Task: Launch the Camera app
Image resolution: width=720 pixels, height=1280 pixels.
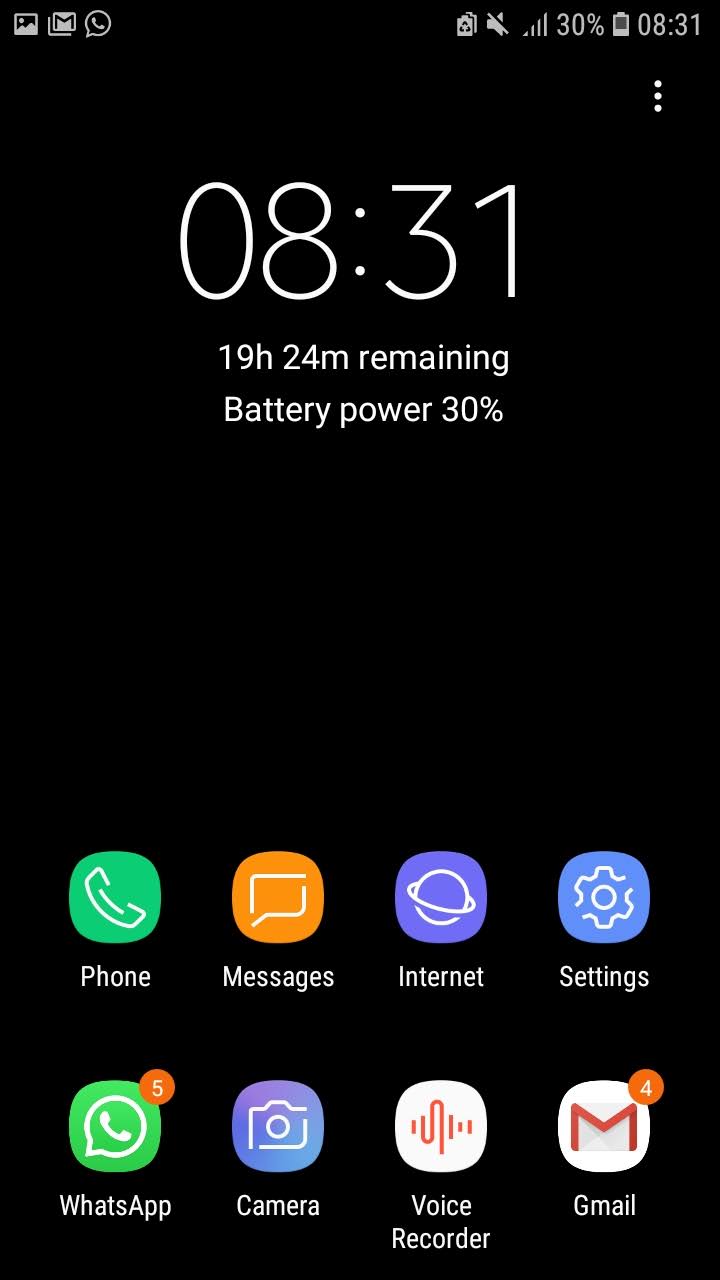Action: 278,1127
